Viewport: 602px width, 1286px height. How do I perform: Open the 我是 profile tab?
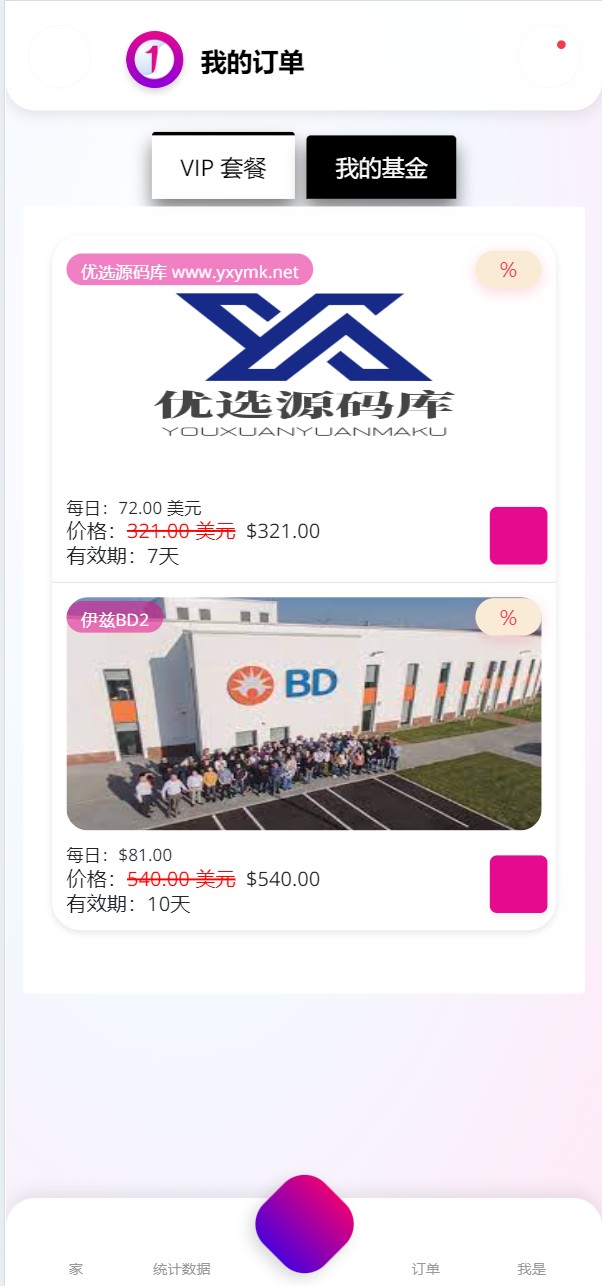coord(531,1268)
